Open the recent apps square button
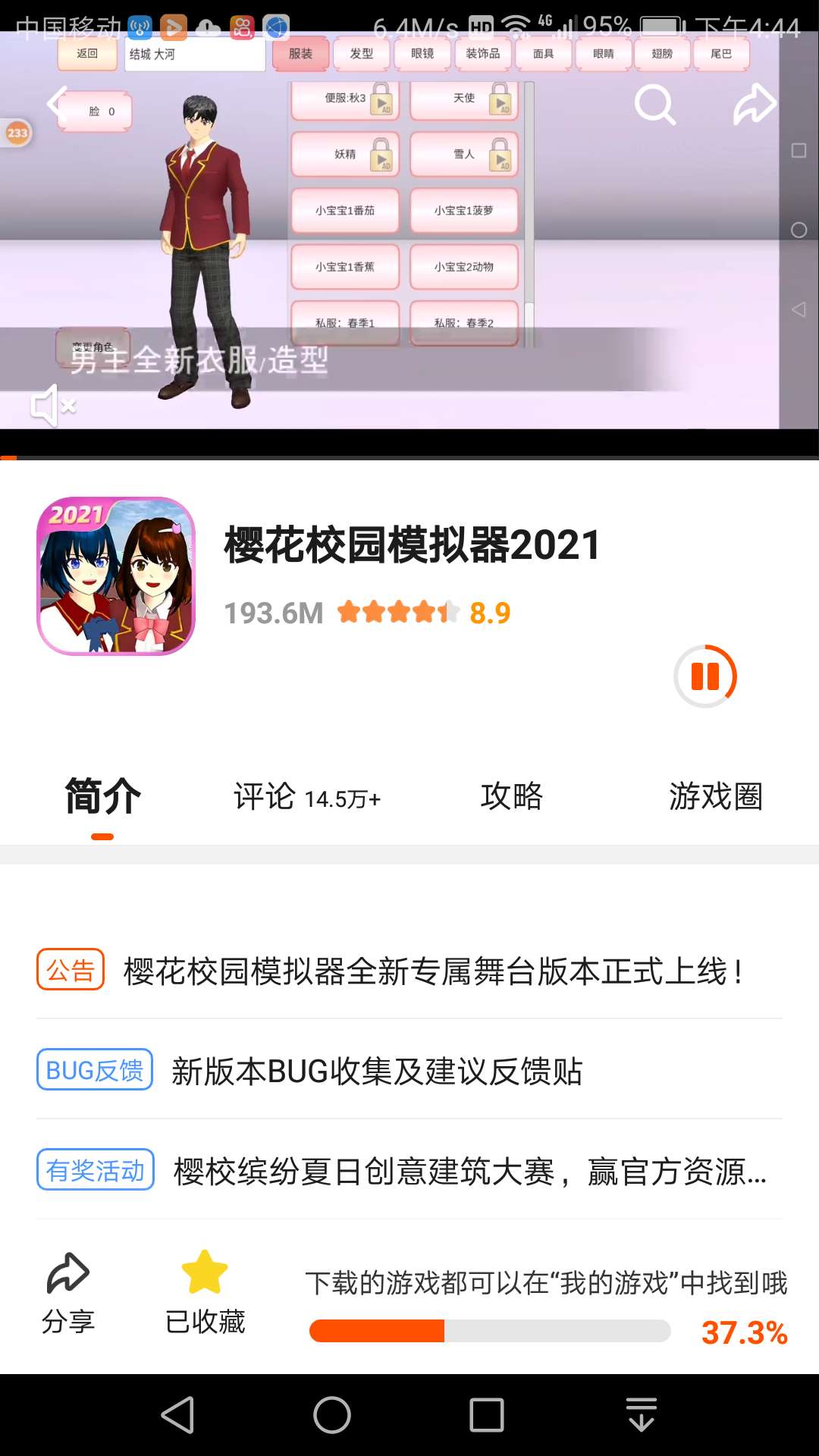This screenshot has height=1456, width=819. click(x=487, y=1415)
